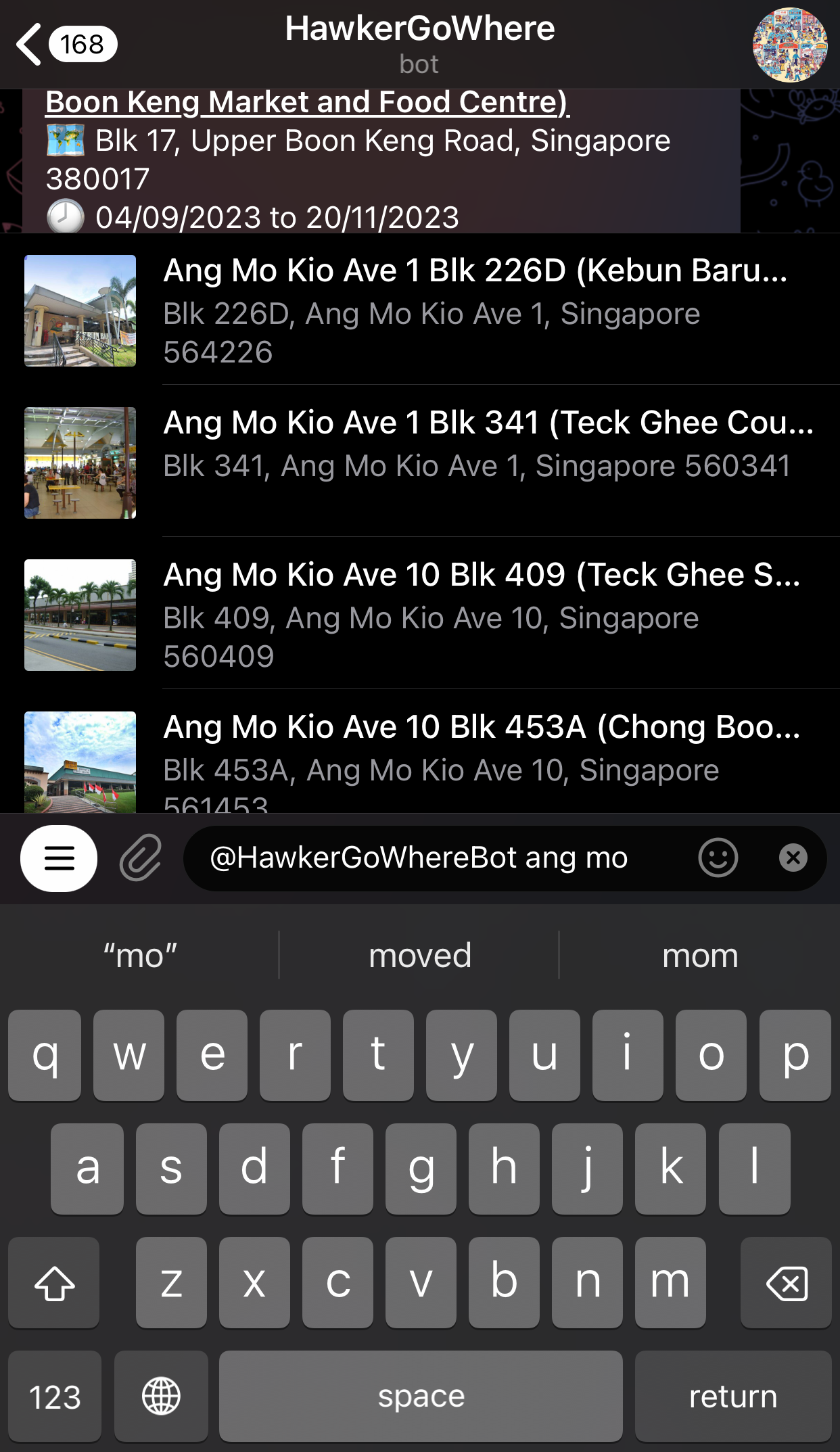Choose Ang Mo Kio Ave 10 Blk 453A result
This screenshot has width=840, height=1452.
(x=420, y=752)
